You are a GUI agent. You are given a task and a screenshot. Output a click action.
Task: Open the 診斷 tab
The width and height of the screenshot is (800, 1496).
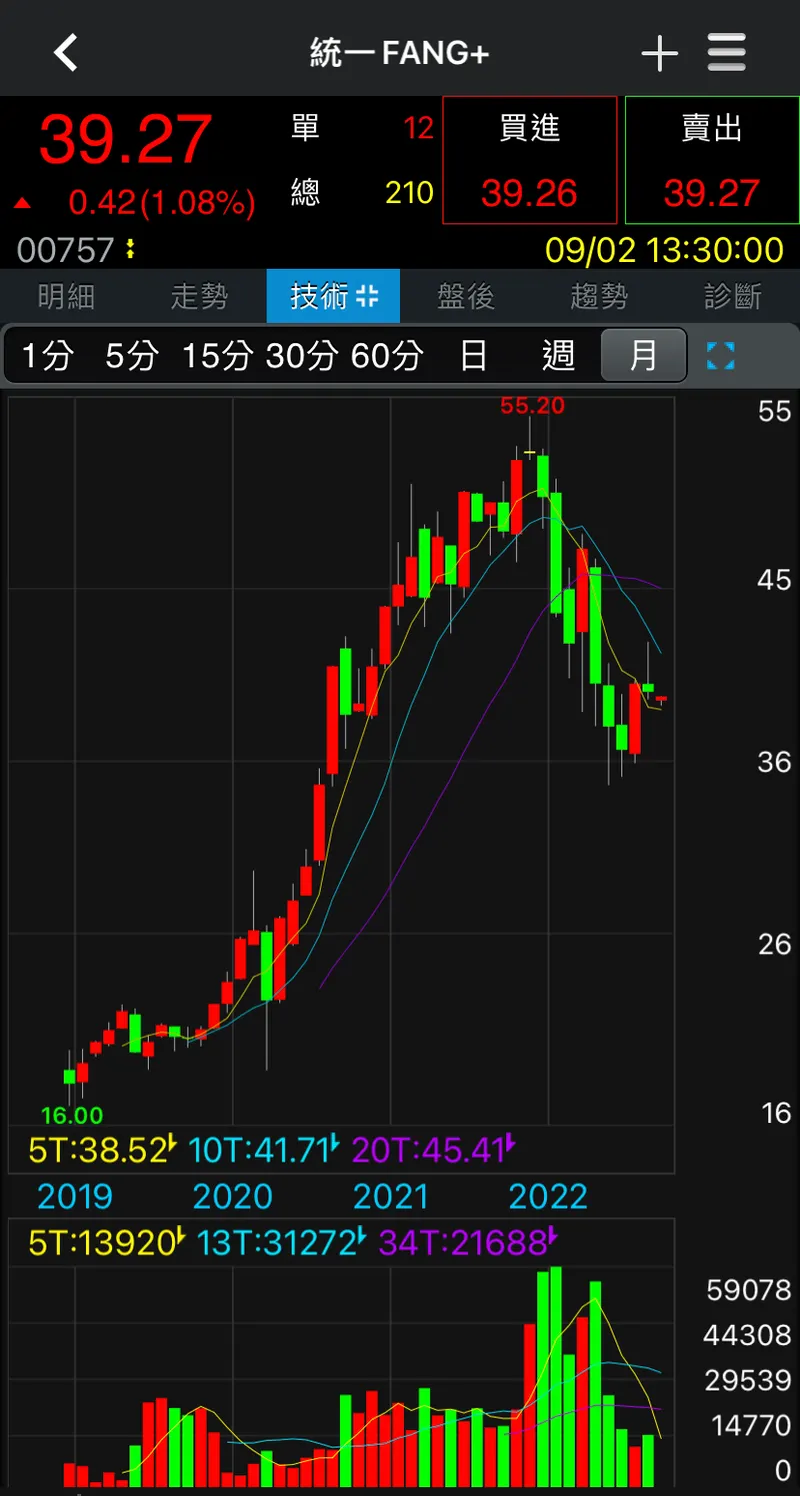(732, 296)
